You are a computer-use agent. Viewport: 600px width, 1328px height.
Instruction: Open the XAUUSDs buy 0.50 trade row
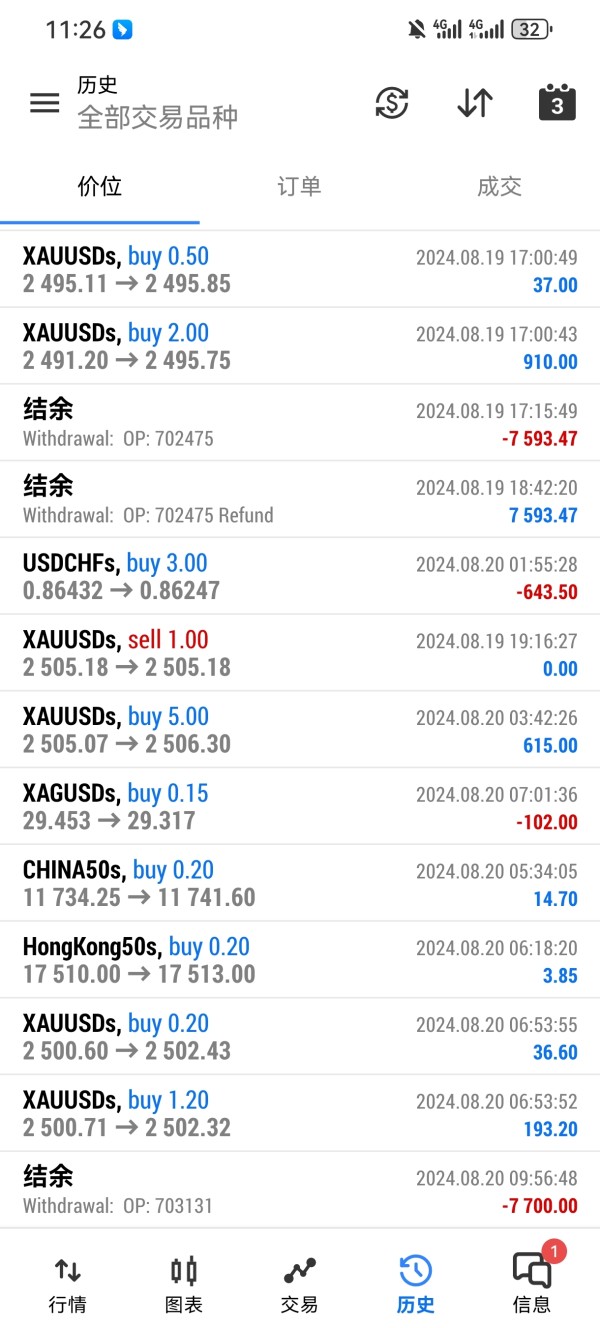click(x=300, y=270)
